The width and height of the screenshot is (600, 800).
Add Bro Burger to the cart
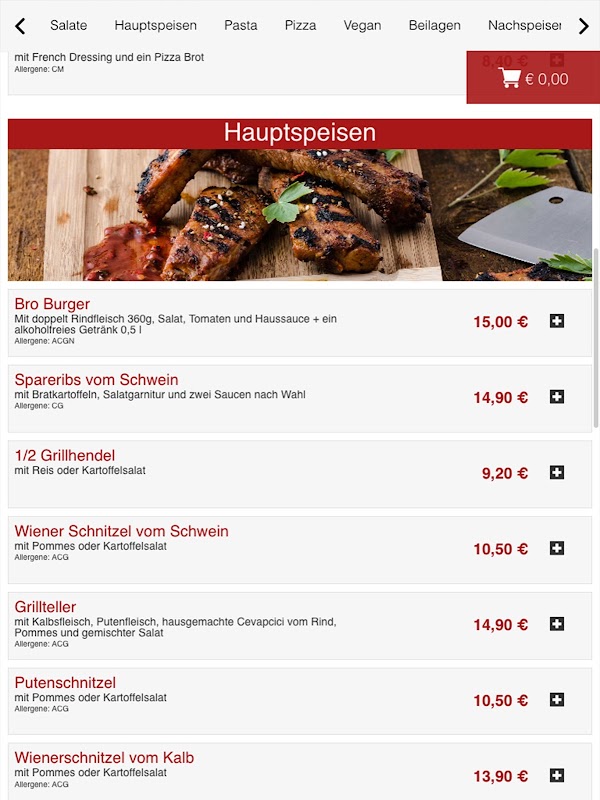point(557,321)
